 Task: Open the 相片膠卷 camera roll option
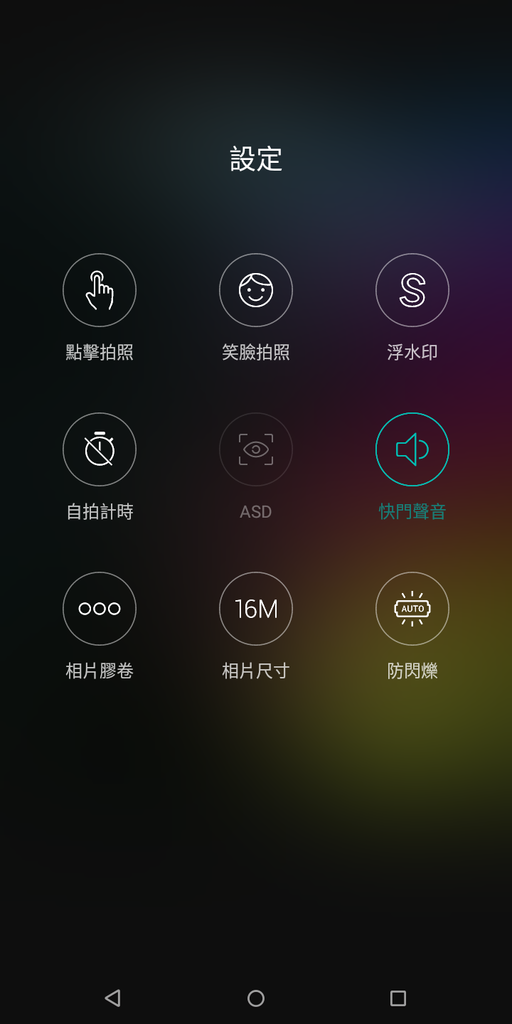[x=99, y=609]
